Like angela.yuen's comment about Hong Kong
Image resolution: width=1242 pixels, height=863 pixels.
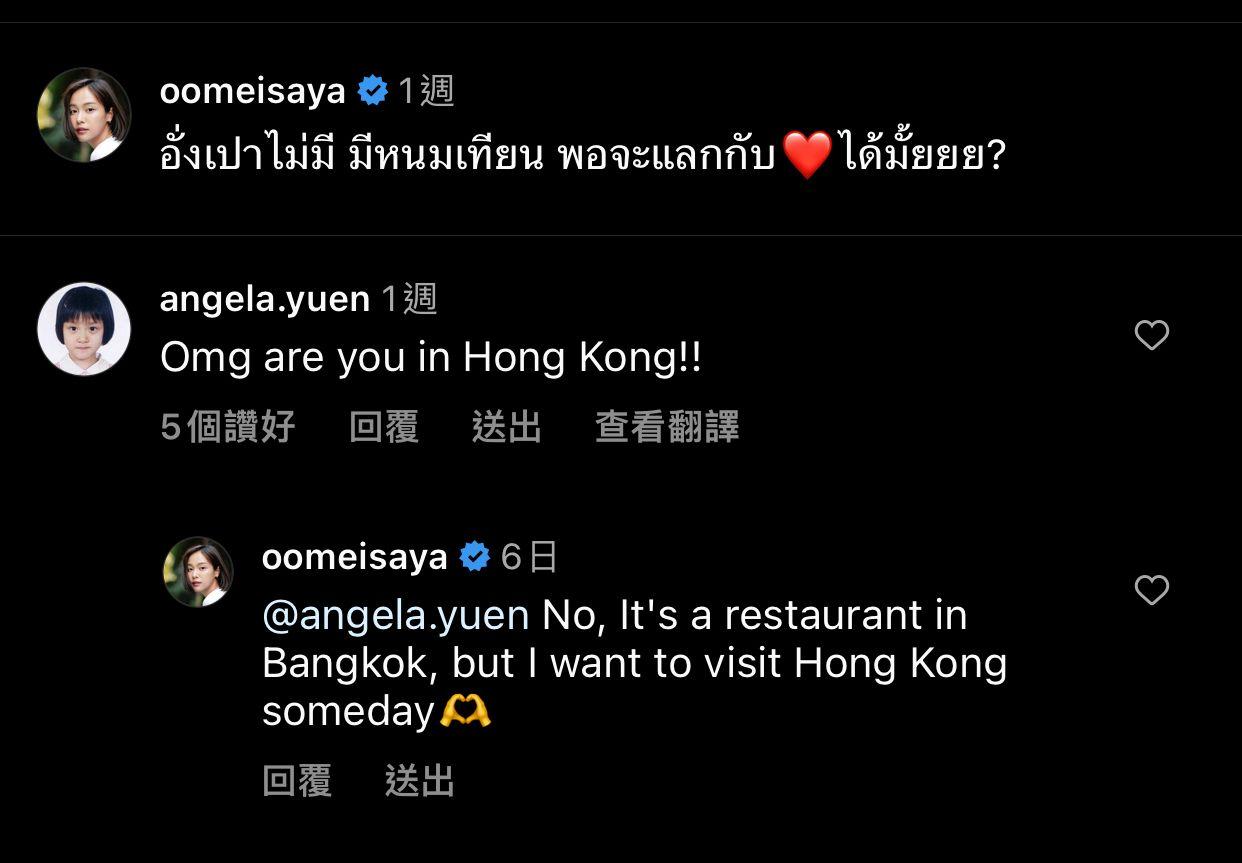(1151, 335)
